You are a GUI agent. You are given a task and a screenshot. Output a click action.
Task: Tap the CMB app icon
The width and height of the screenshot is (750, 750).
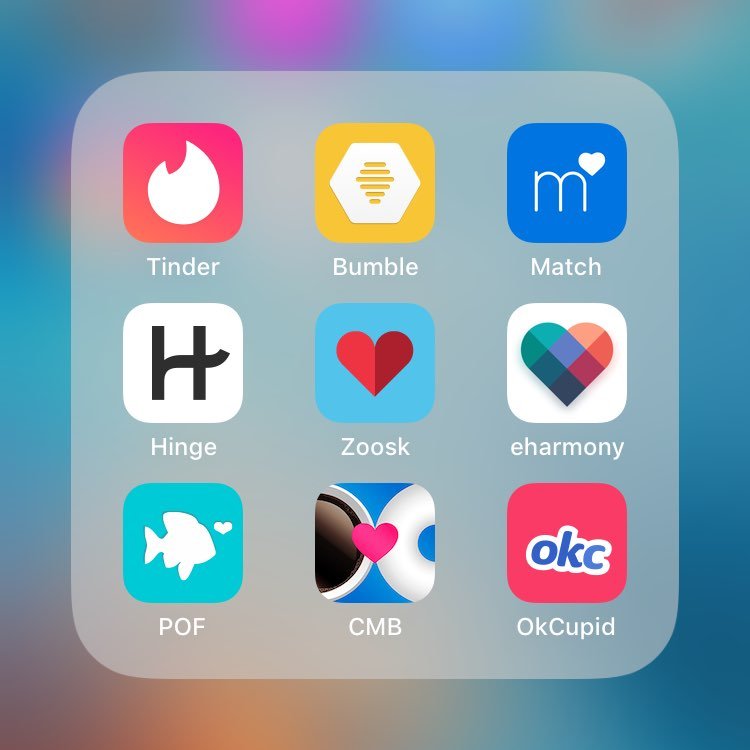(375, 543)
